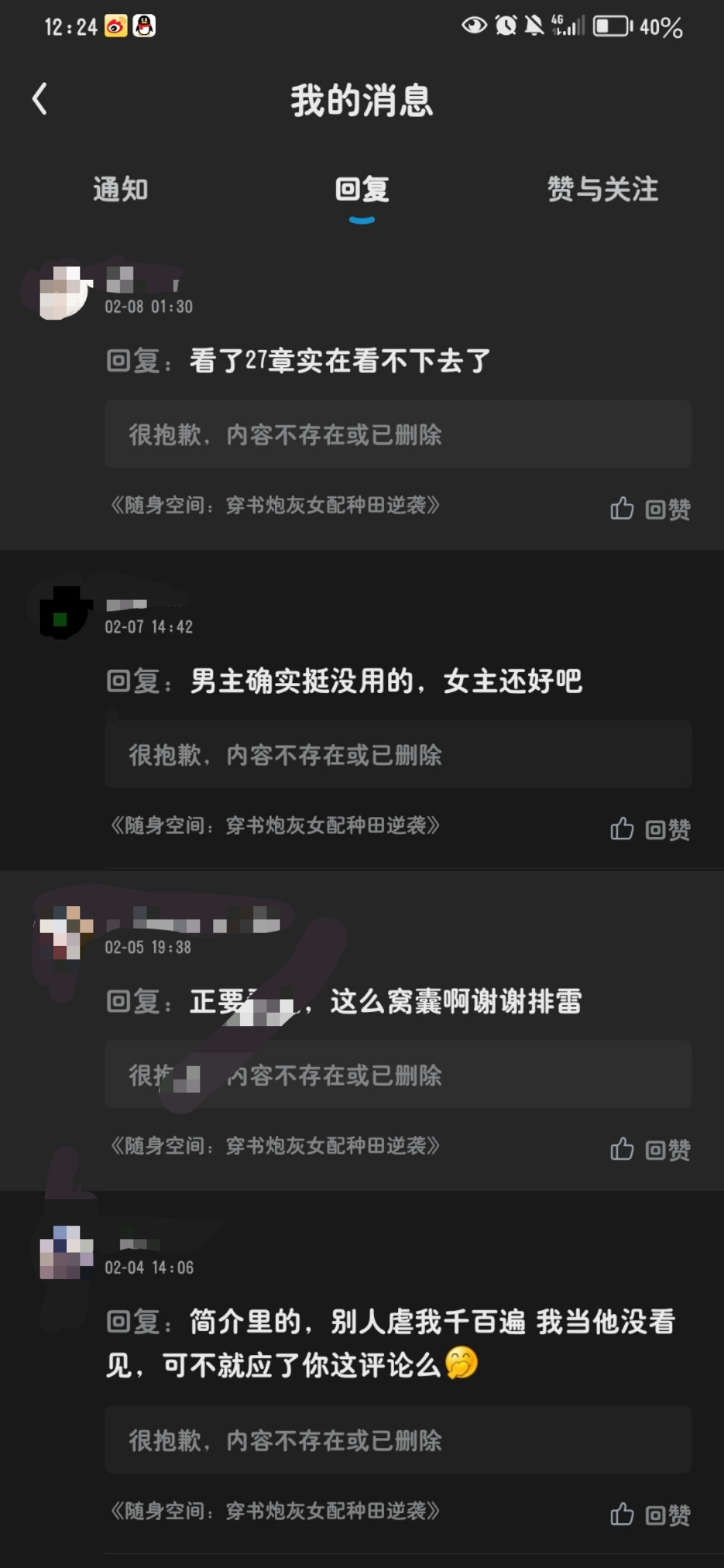Go back from My Messages page
The width and height of the screenshot is (724, 1568).
[40, 99]
